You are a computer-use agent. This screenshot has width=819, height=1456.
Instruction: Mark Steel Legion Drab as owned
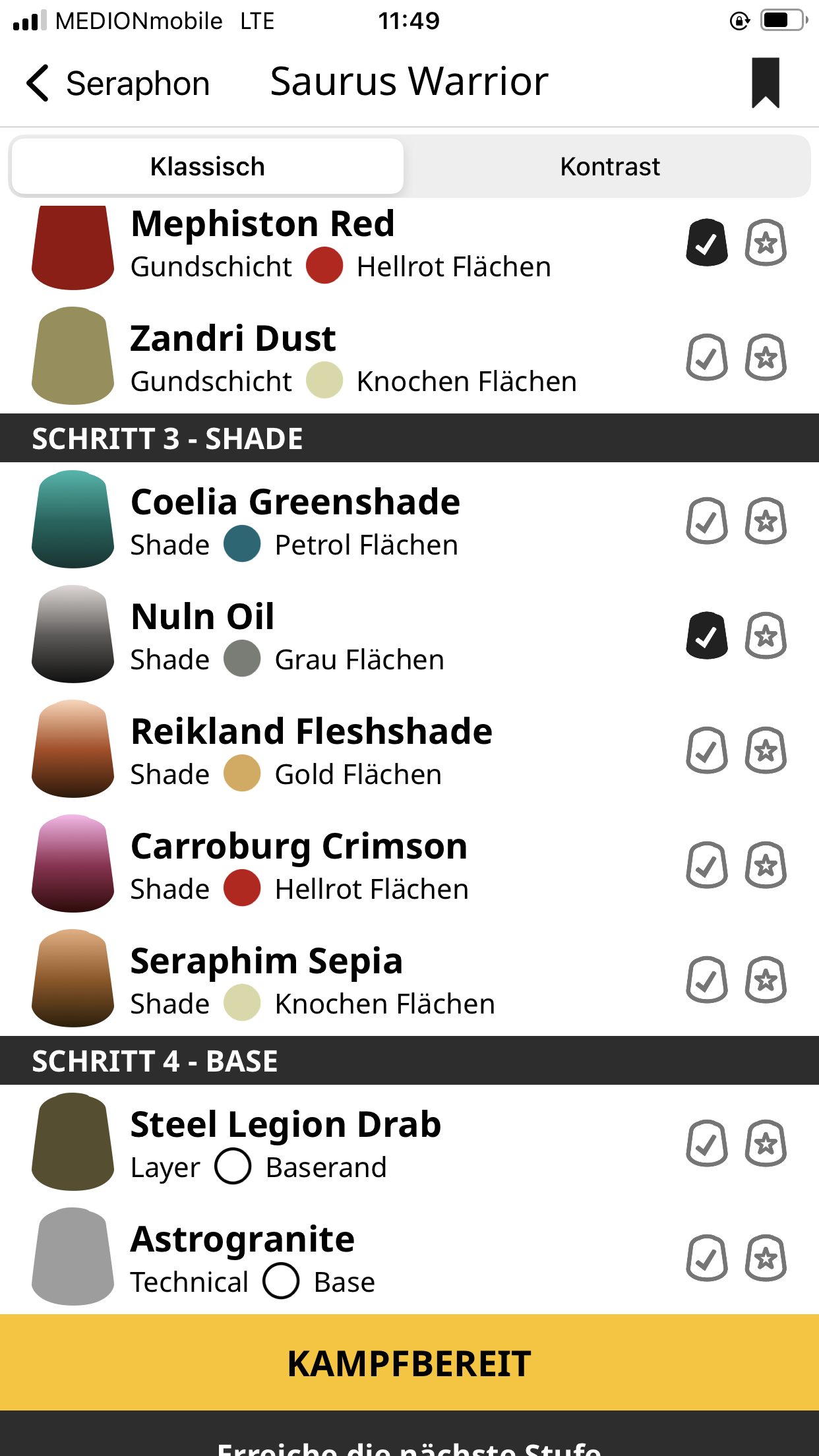click(706, 1143)
